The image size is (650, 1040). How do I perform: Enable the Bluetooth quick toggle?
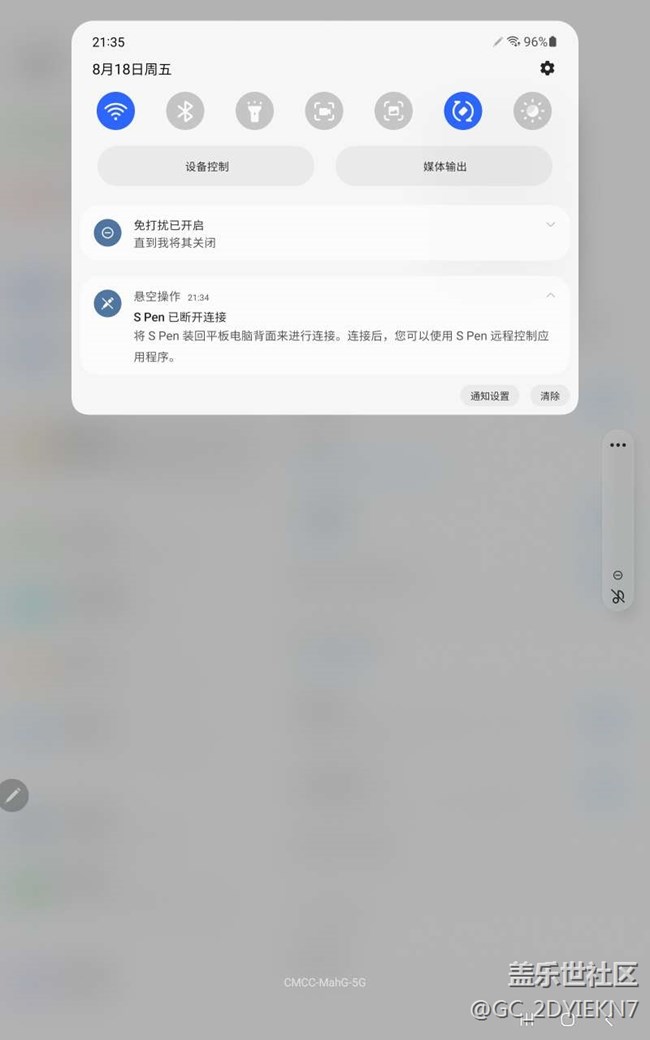pos(185,111)
